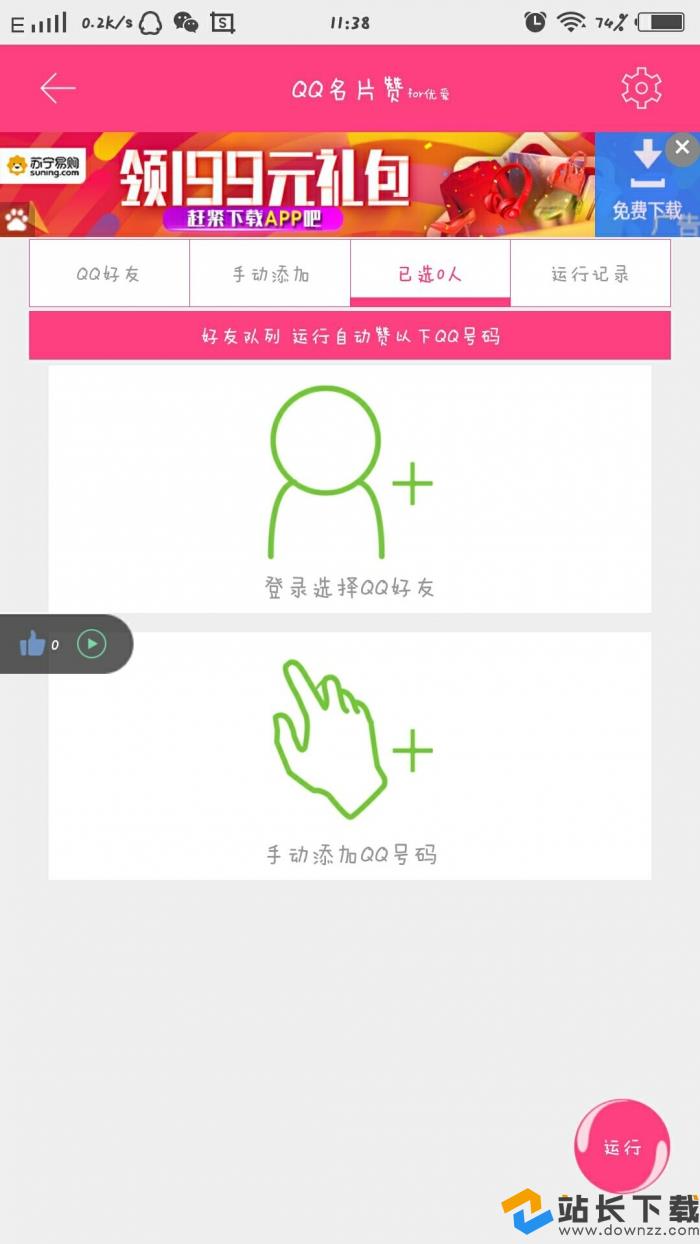Select the 已选0人 tab

coord(430,273)
